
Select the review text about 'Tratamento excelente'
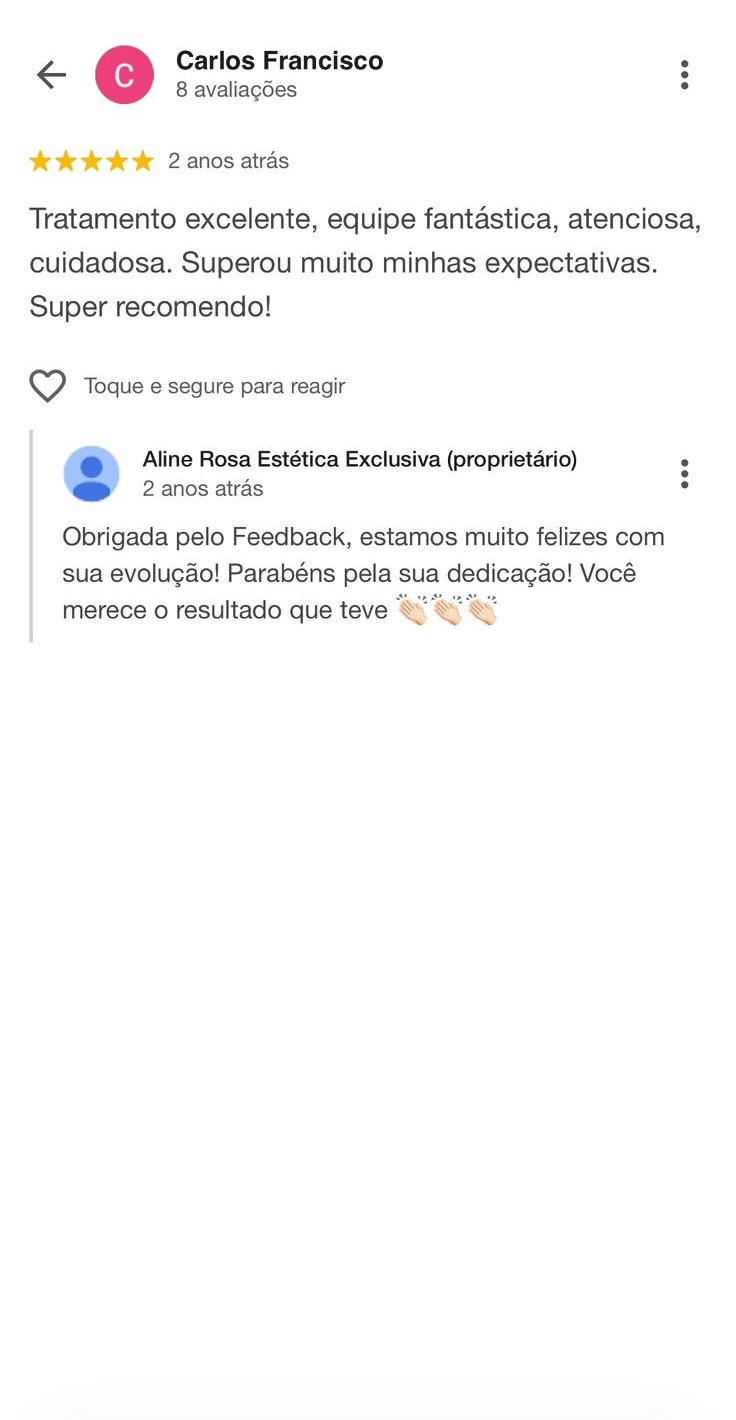pyautogui.click(x=366, y=262)
